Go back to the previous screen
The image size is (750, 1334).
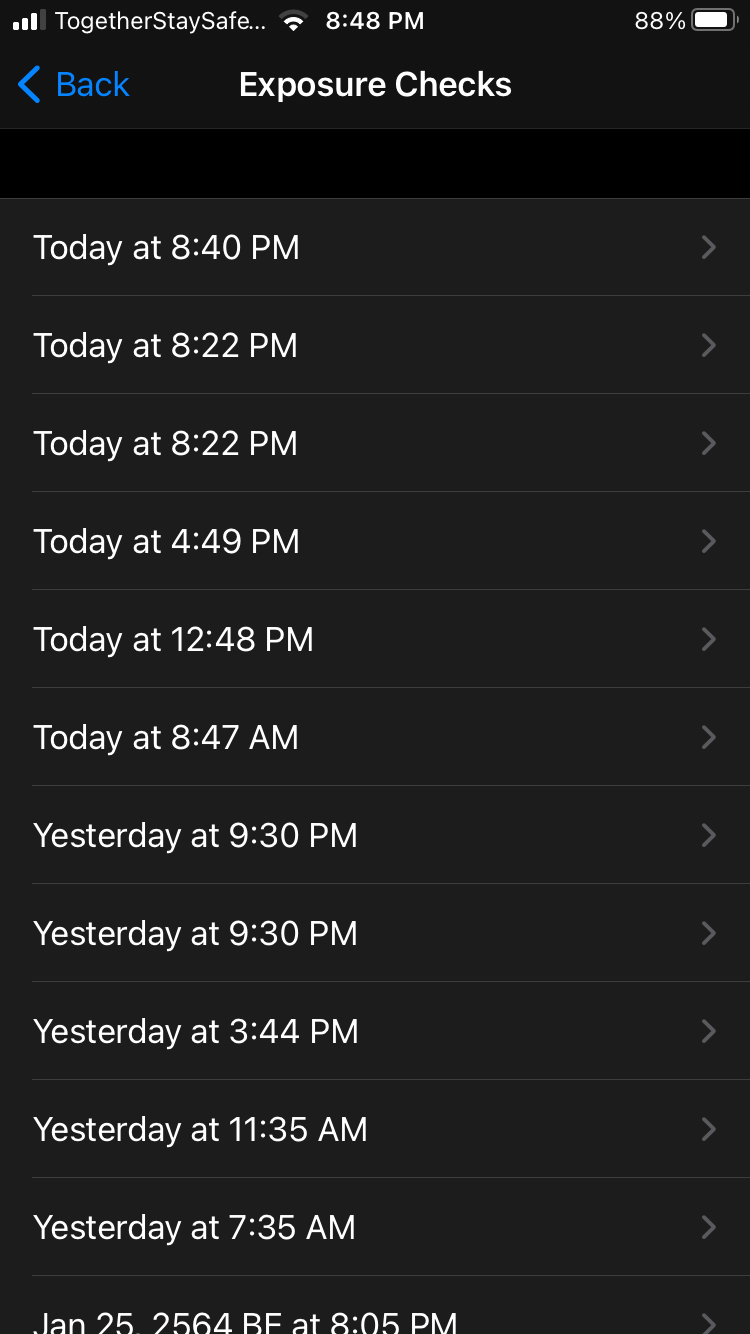(x=74, y=85)
